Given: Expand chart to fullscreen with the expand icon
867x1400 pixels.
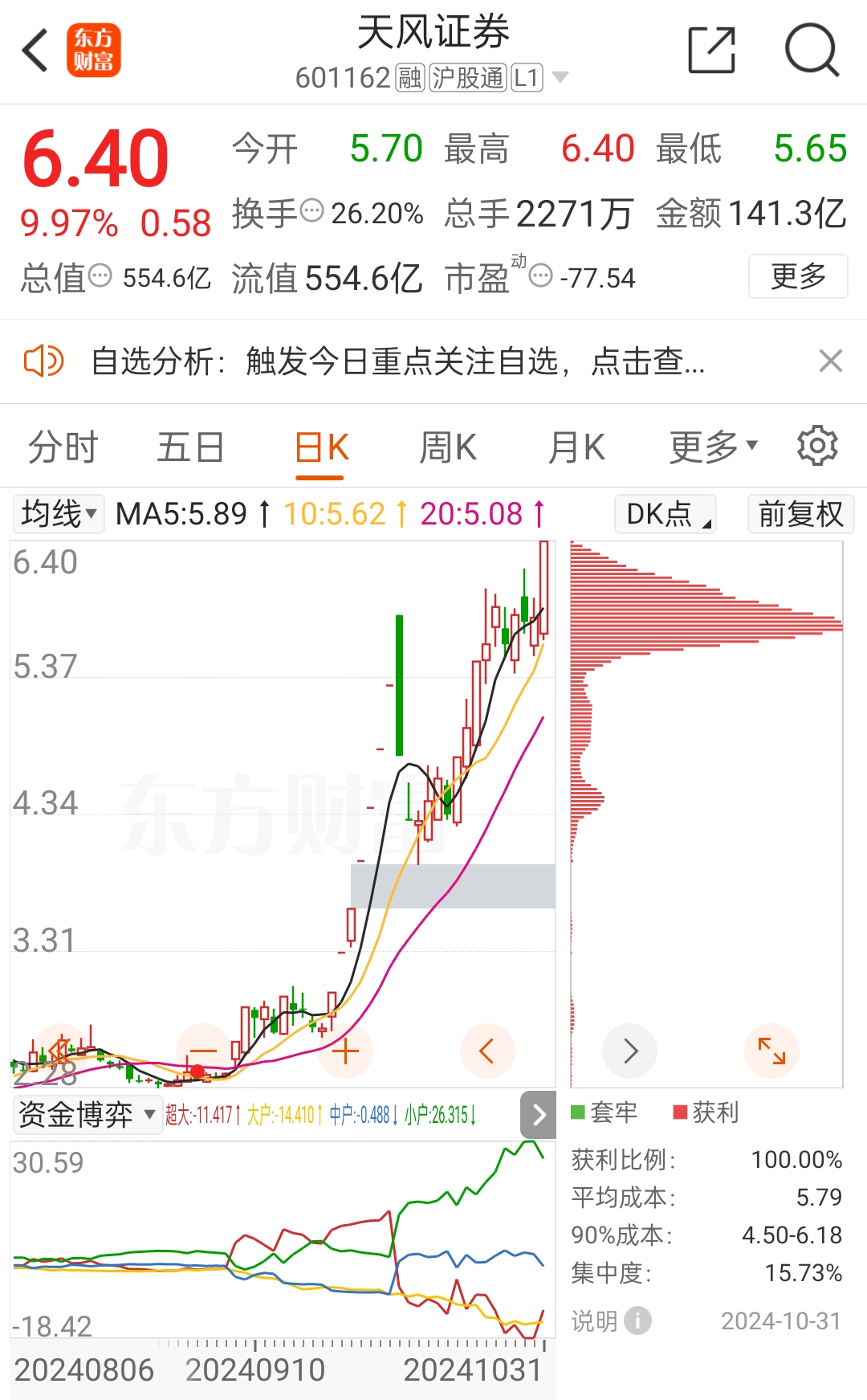Looking at the screenshot, I should tap(771, 1050).
